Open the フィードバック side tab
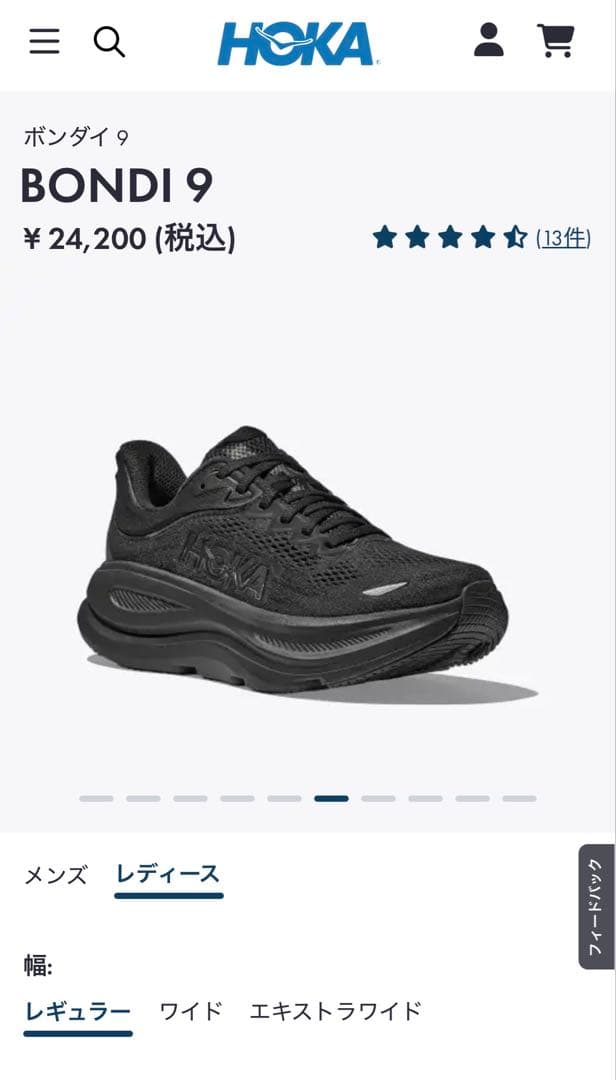The height and width of the screenshot is (1080, 616). 596,906
